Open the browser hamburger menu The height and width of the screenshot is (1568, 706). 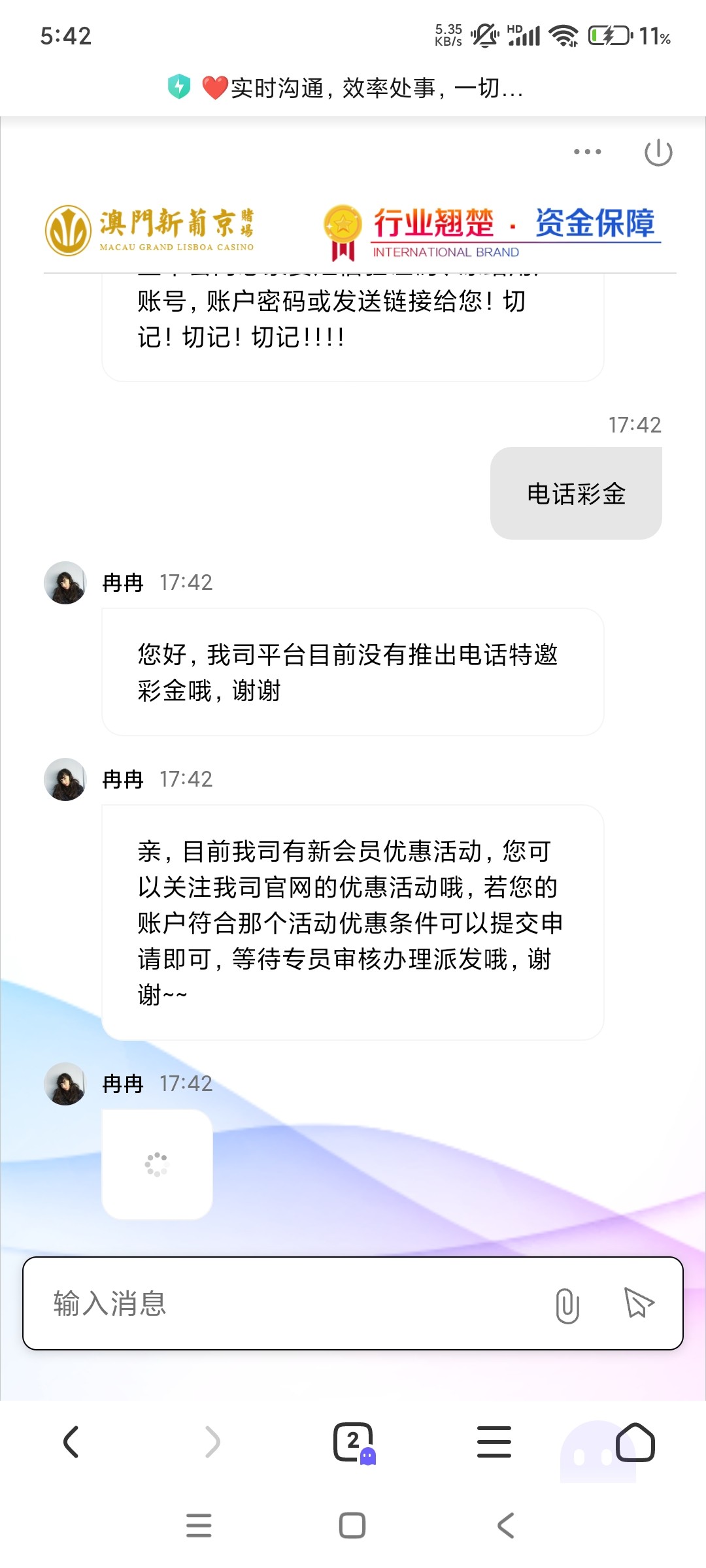pyautogui.click(x=494, y=1442)
